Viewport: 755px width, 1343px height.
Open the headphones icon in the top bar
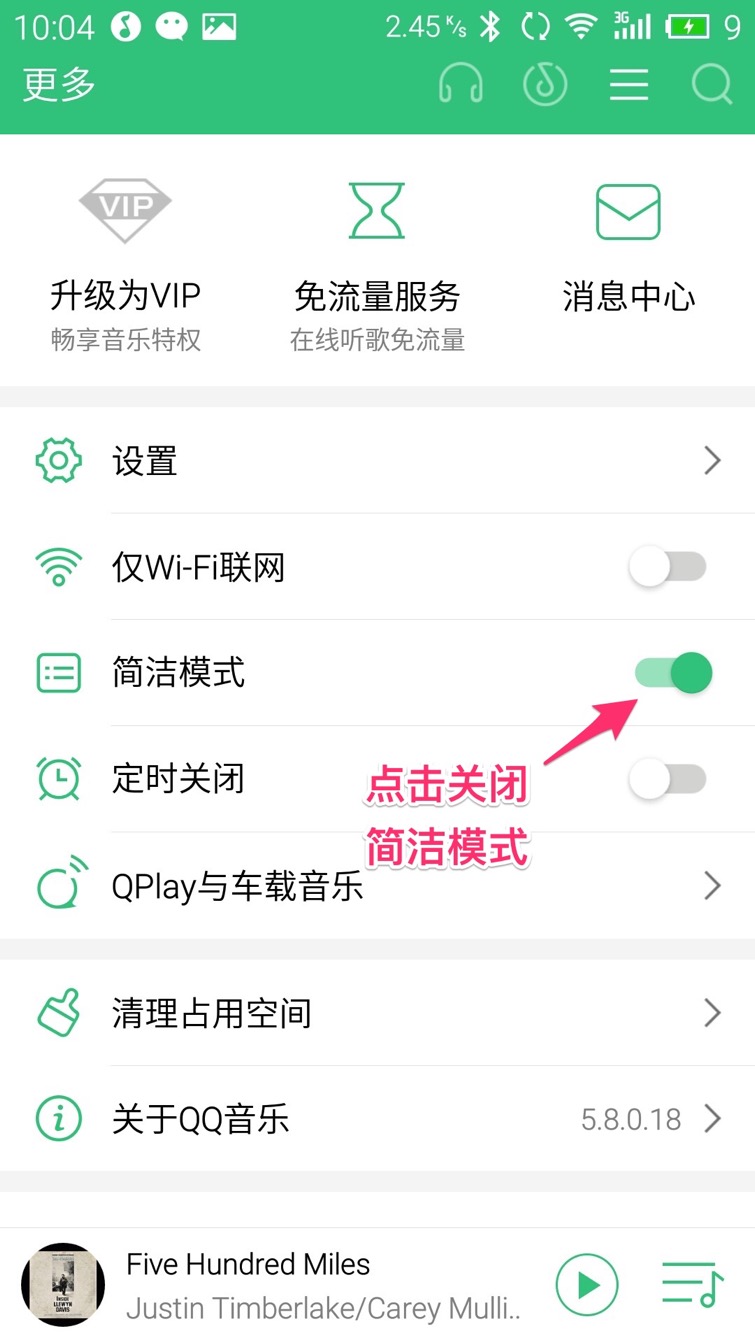click(461, 84)
